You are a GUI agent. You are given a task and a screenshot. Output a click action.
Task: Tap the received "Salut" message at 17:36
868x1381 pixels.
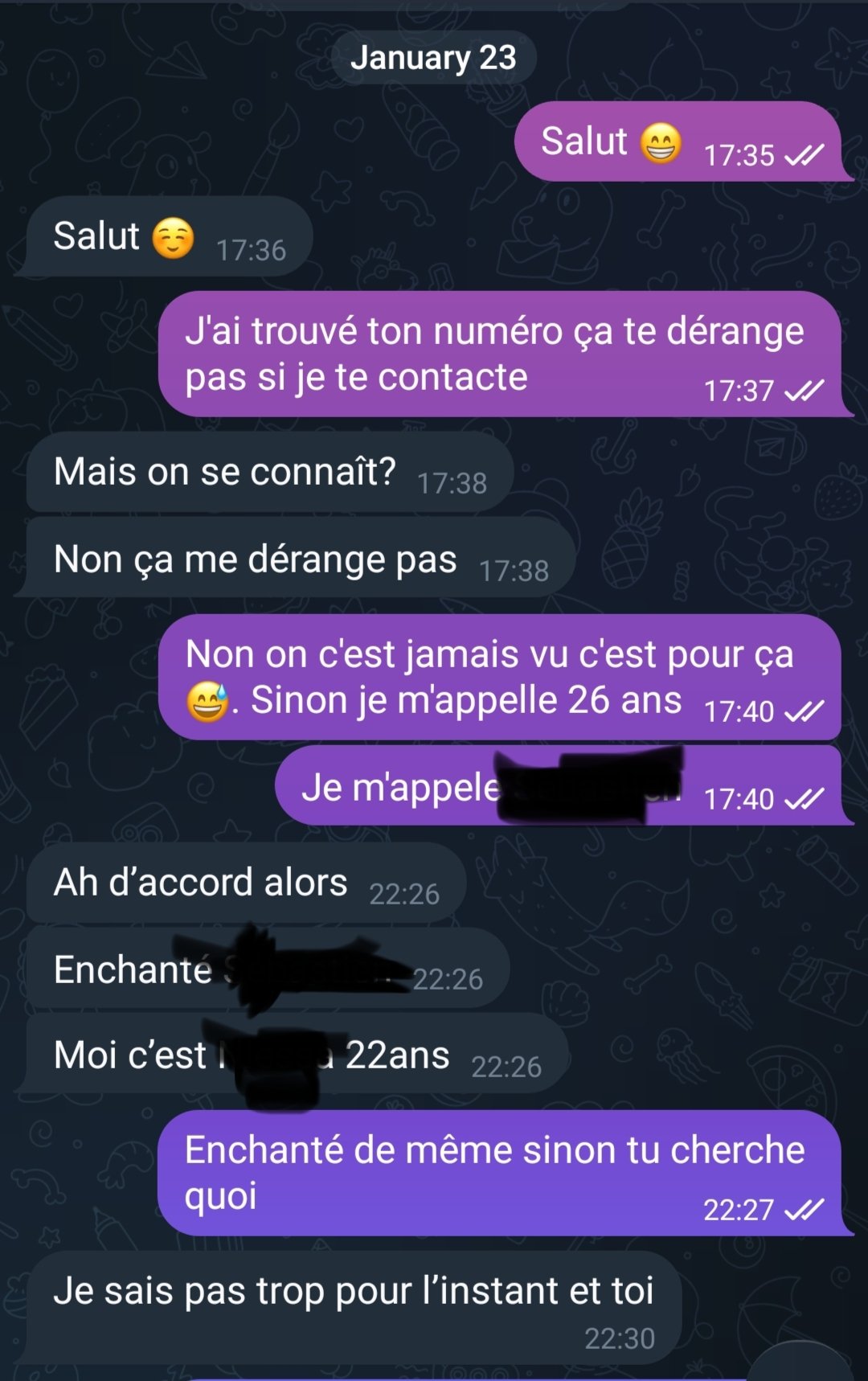tap(169, 237)
